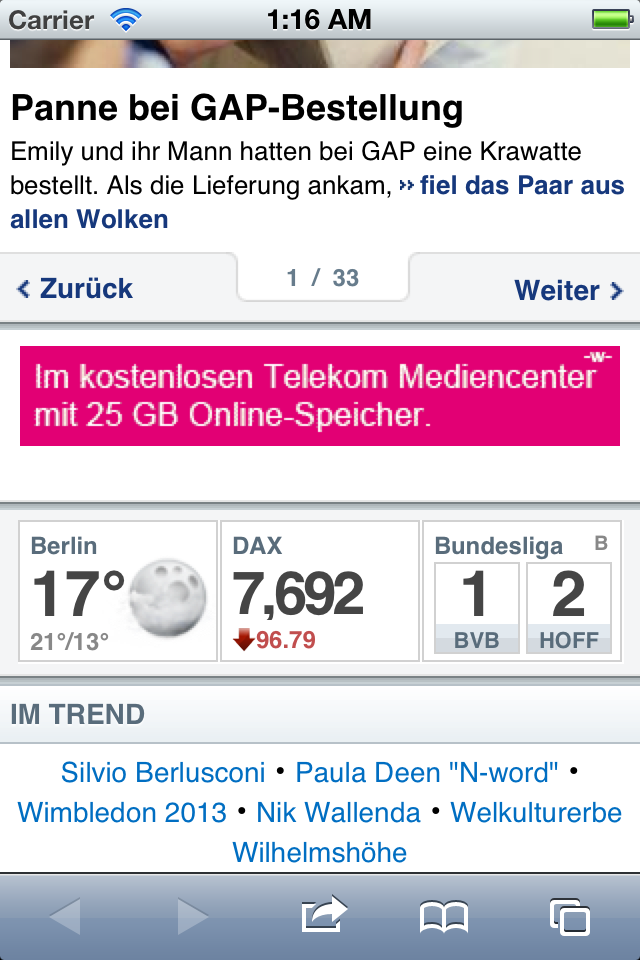
Task: Tap the Nik Wallenda trending link
Action: pos(338,812)
